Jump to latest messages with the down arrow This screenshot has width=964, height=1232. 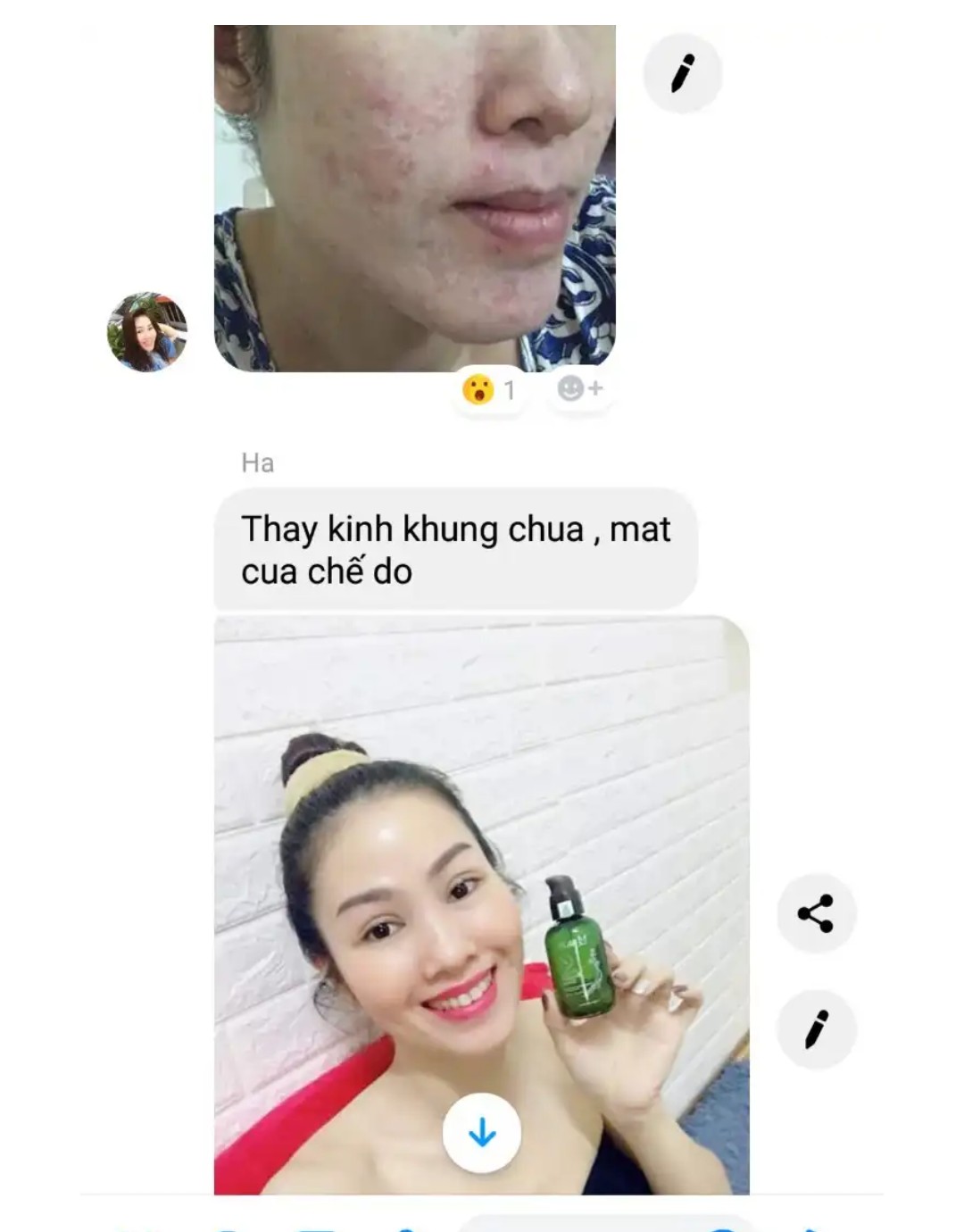point(482,1133)
